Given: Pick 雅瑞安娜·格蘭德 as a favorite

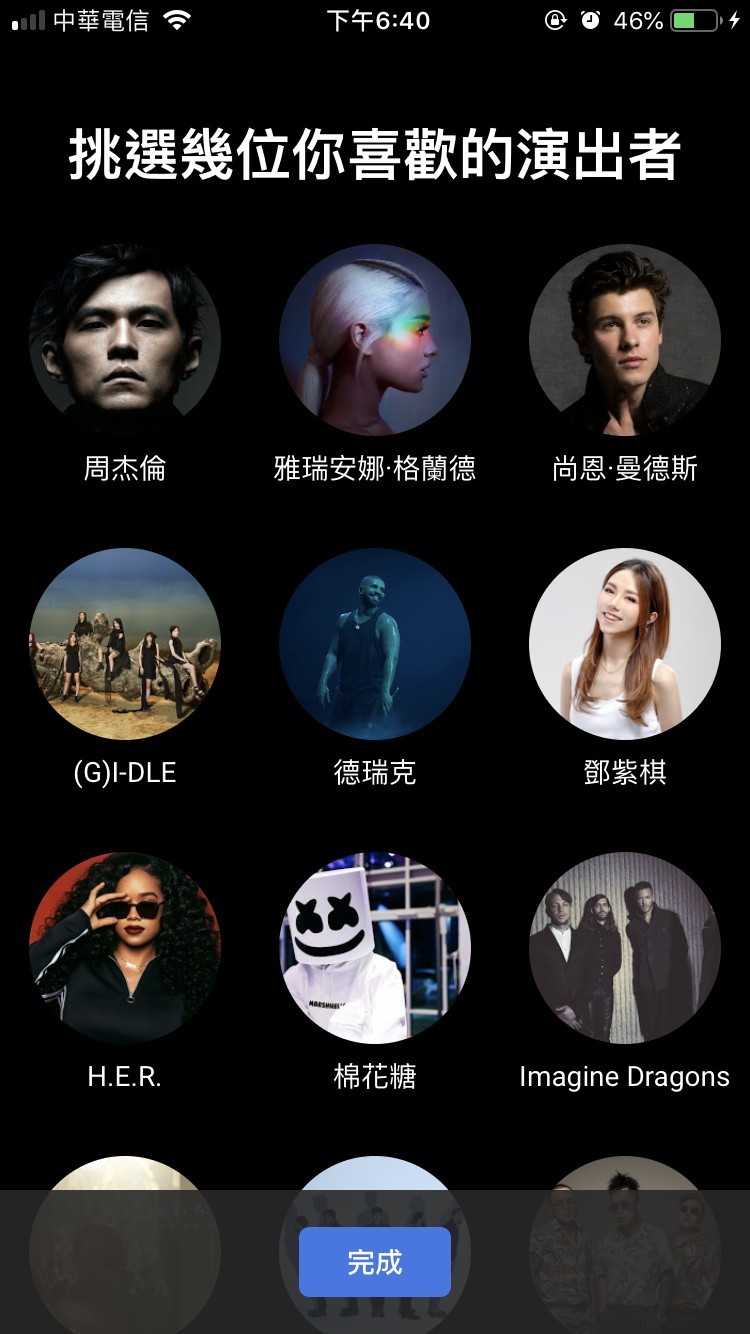Looking at the screenshot, I should click(375, 340).
